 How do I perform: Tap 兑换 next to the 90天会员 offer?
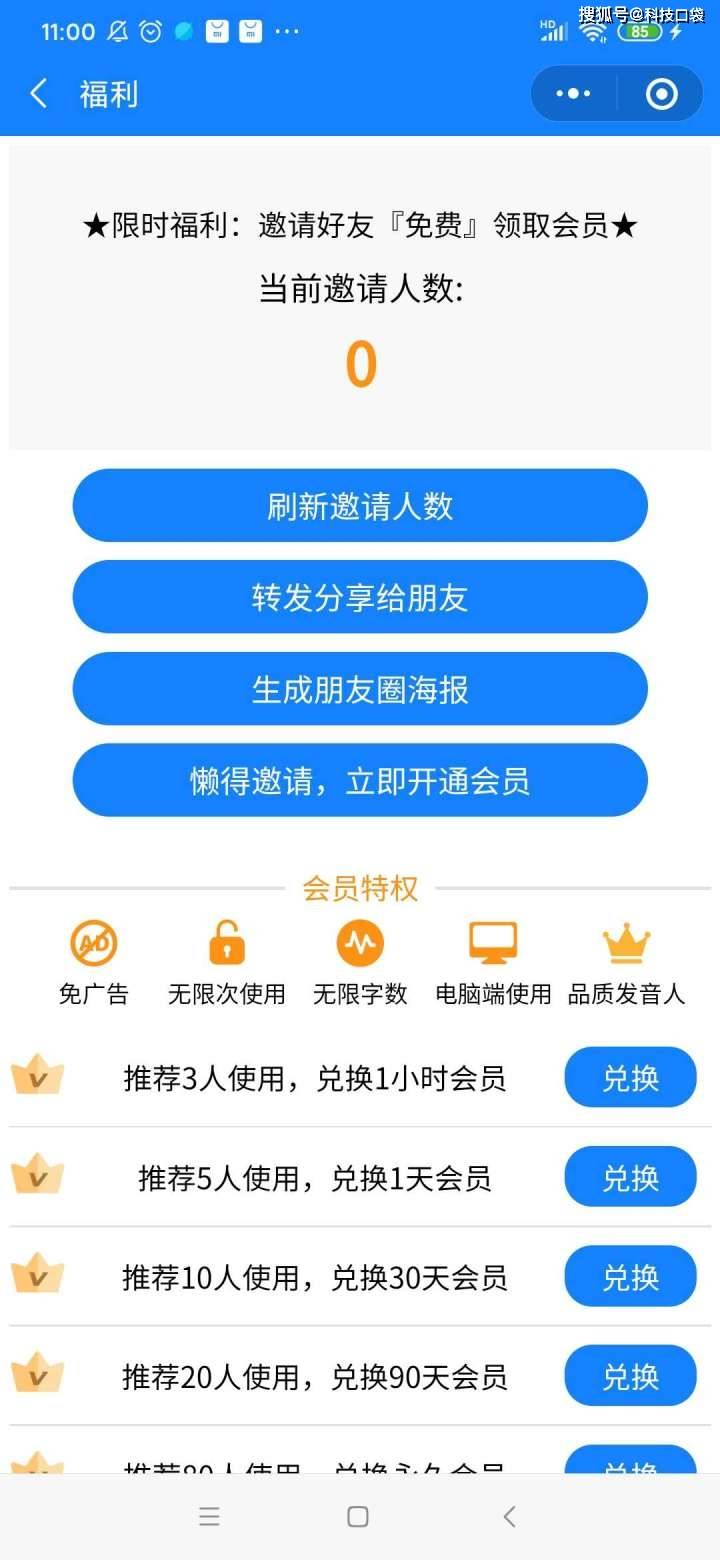pyautogui.click(x=630, y=1376)
